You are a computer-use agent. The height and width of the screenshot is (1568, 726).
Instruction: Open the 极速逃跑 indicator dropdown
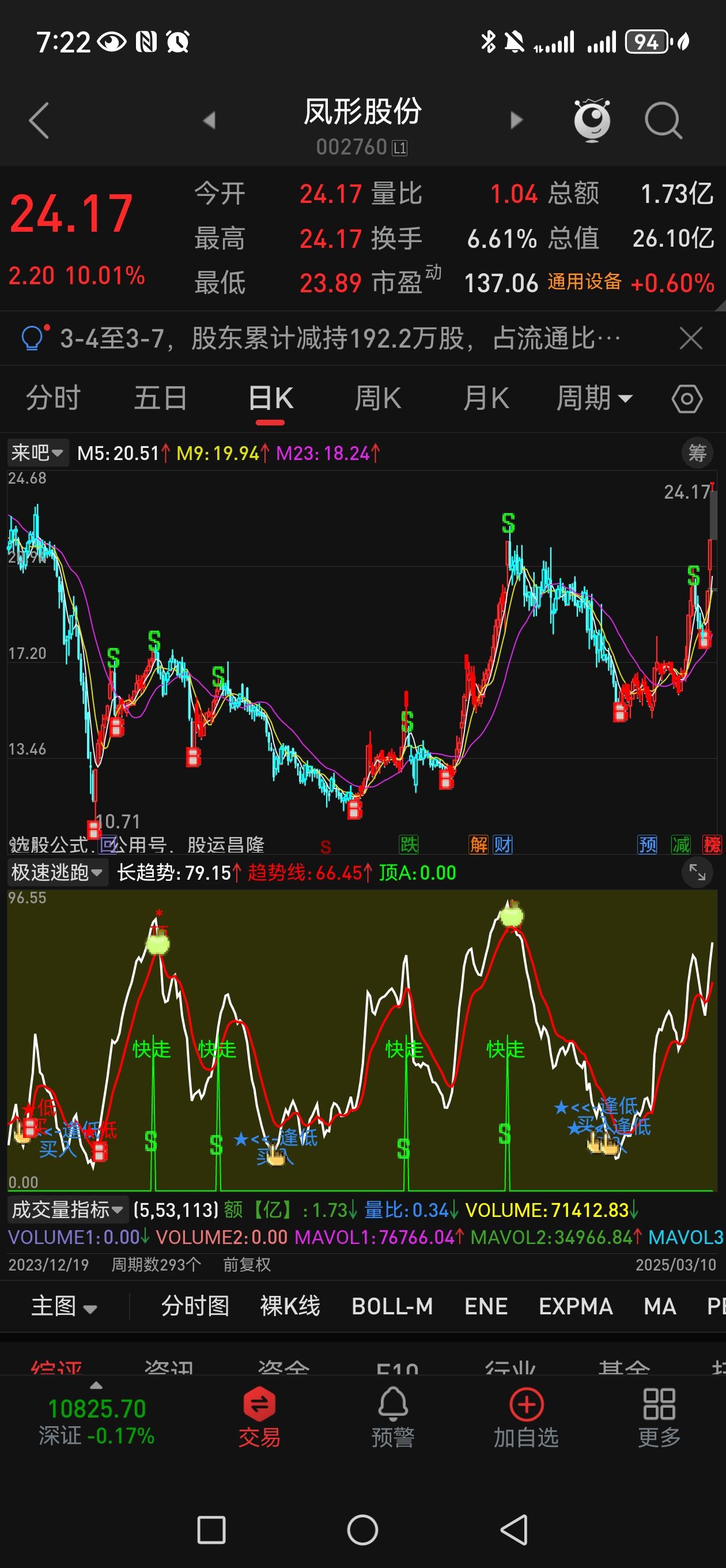[56, 873]
